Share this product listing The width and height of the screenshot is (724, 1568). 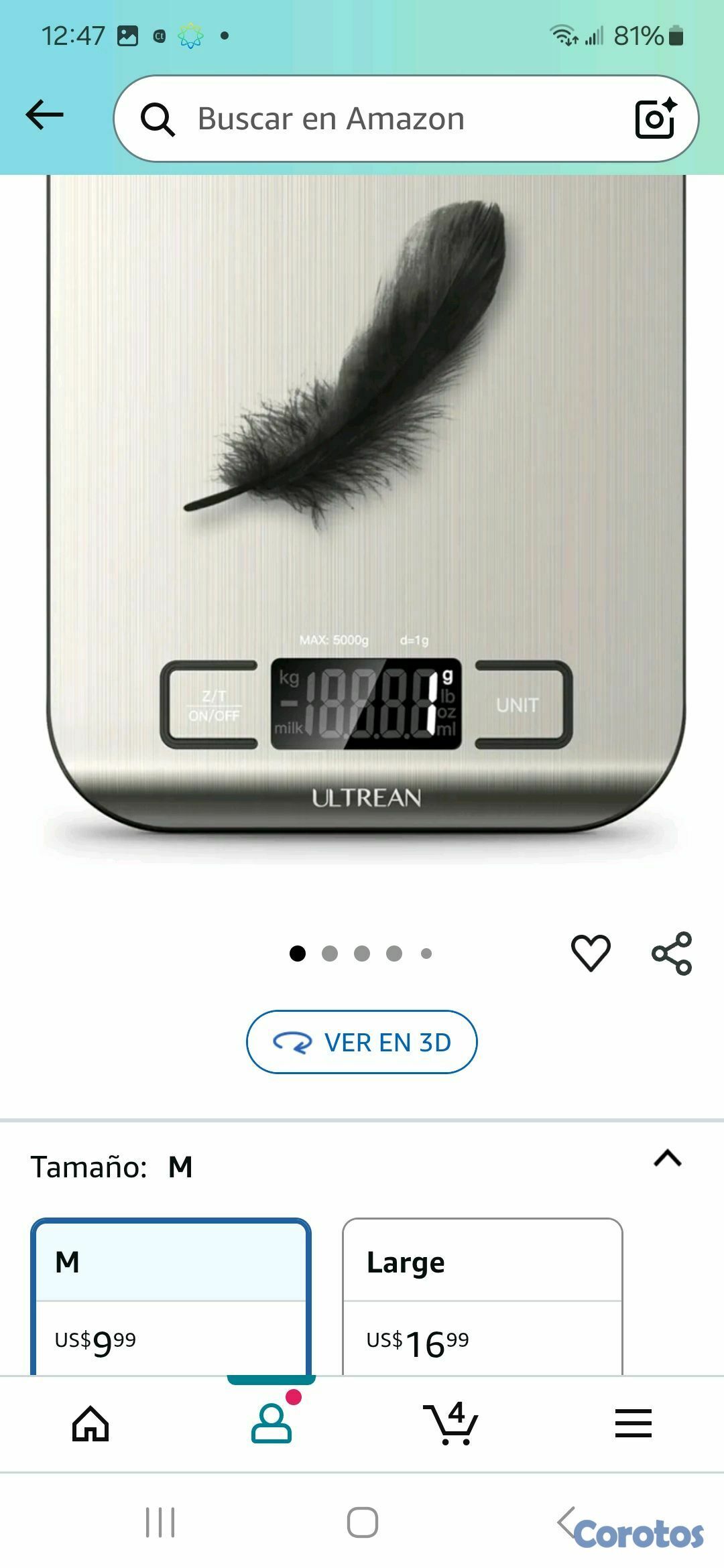(x=672, y=953)
